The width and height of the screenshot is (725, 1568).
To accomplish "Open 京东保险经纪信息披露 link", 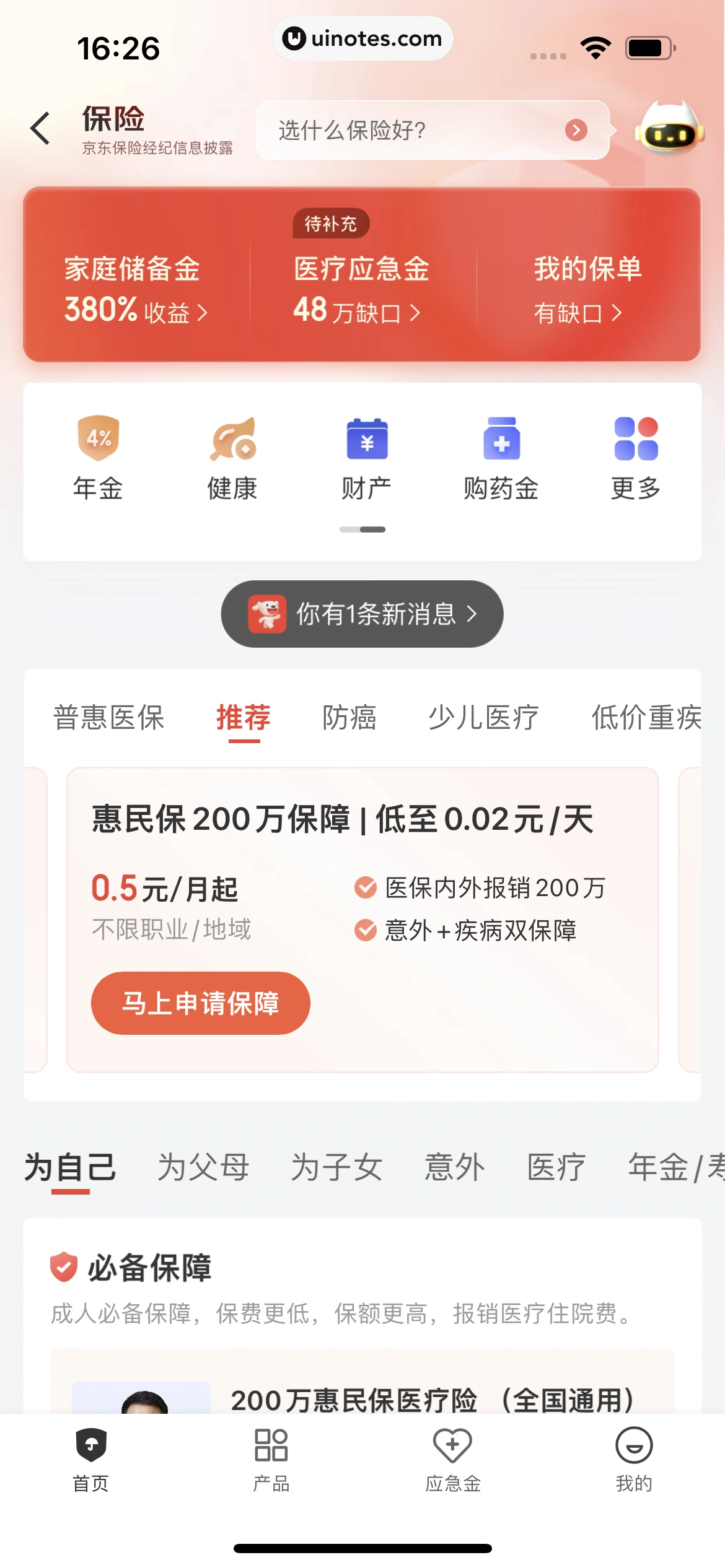I will point(157,148).
